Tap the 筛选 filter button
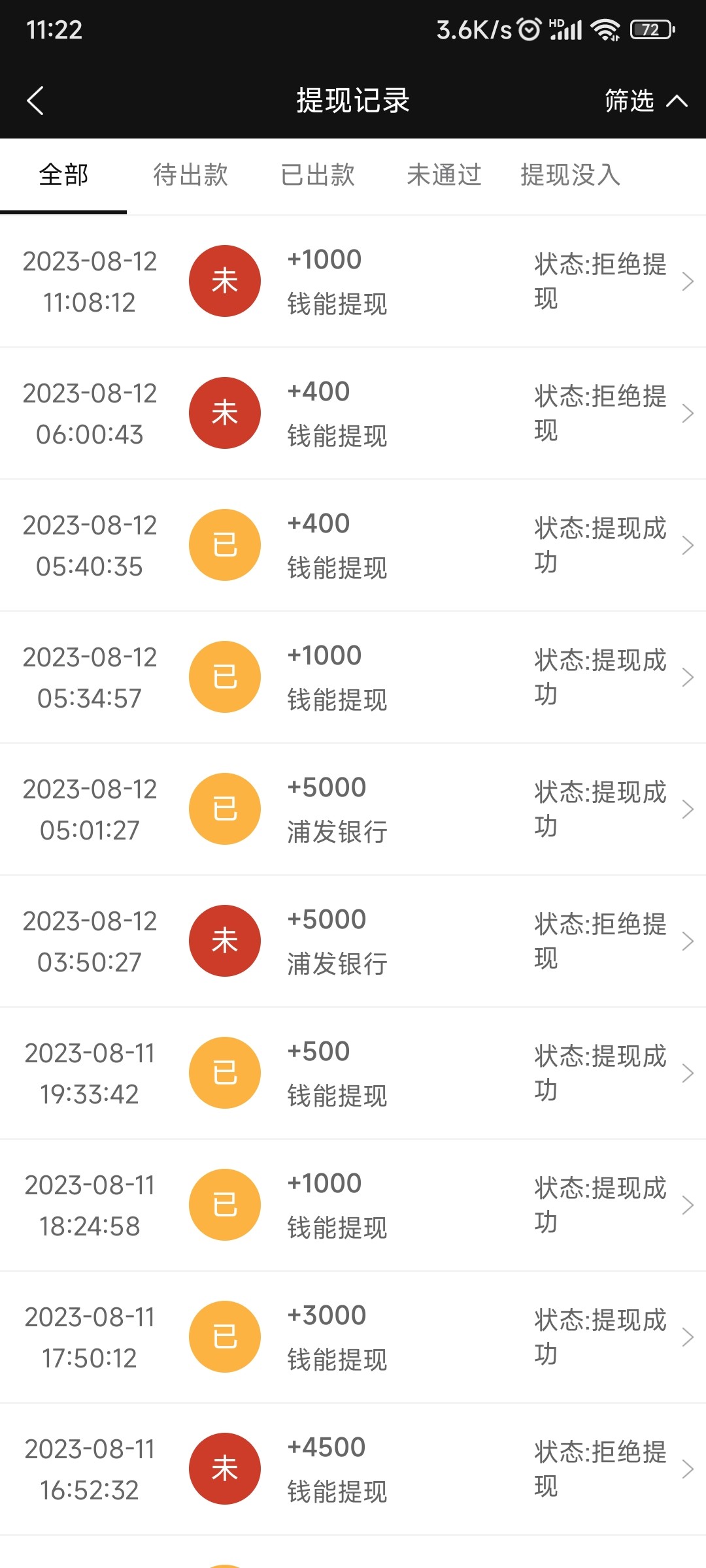 click(x=629, y=101)
